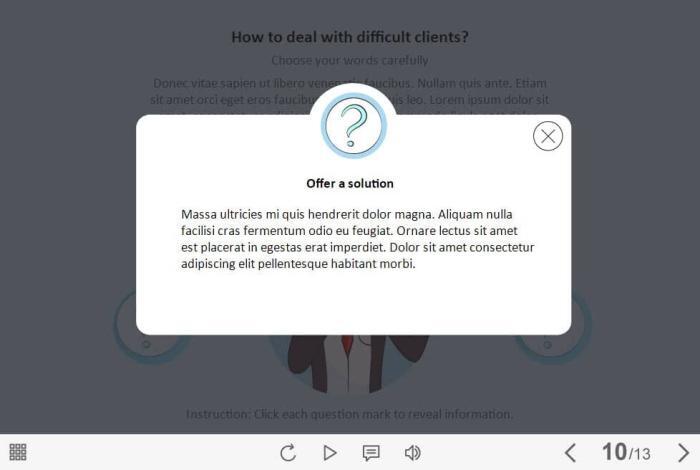700x470 pixels.
Task: Toggle the audio volume icon
Action: 412,453
